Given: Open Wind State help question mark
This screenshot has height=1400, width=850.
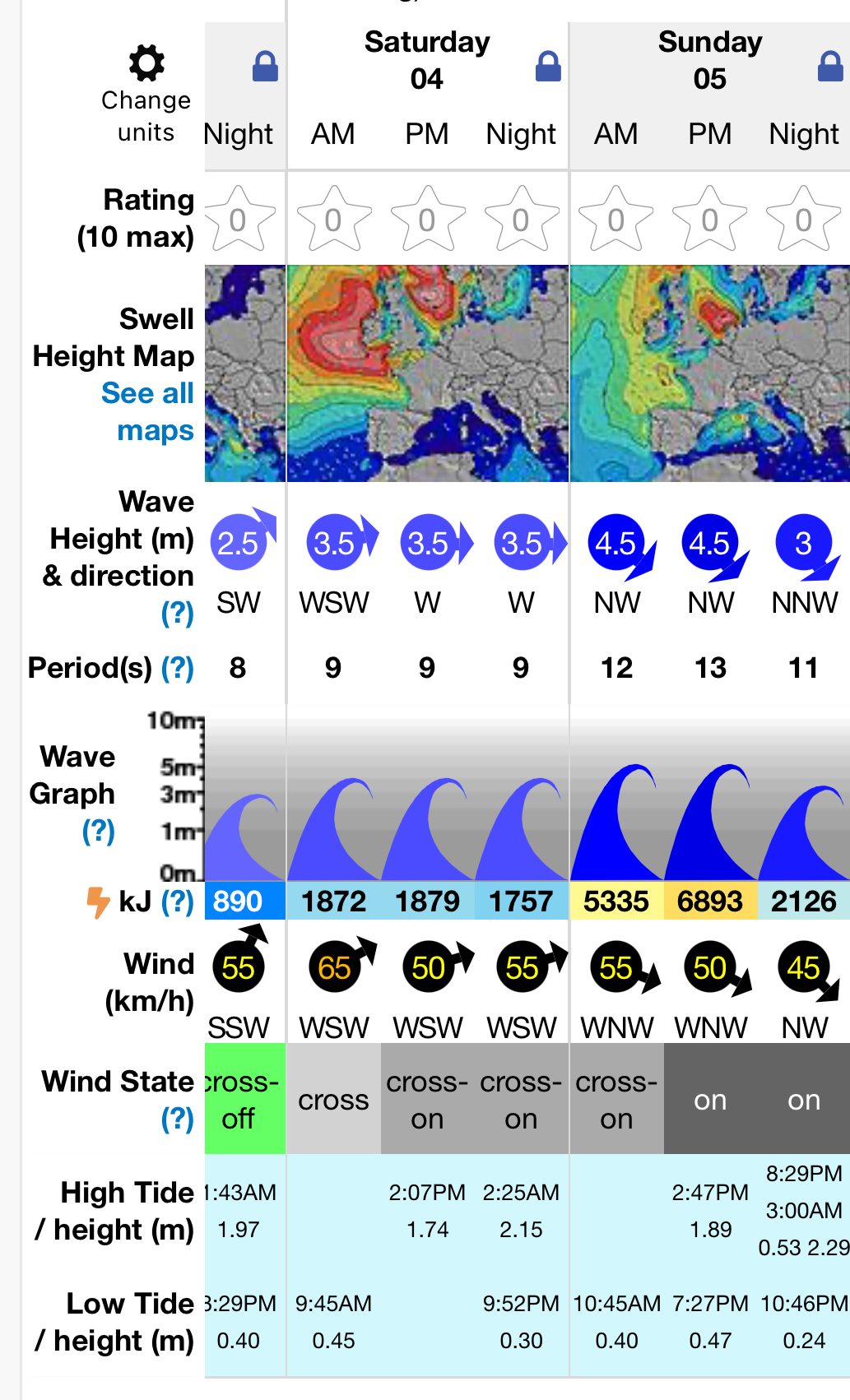Looking at the screenshot, I should [x=177, y=1119].
